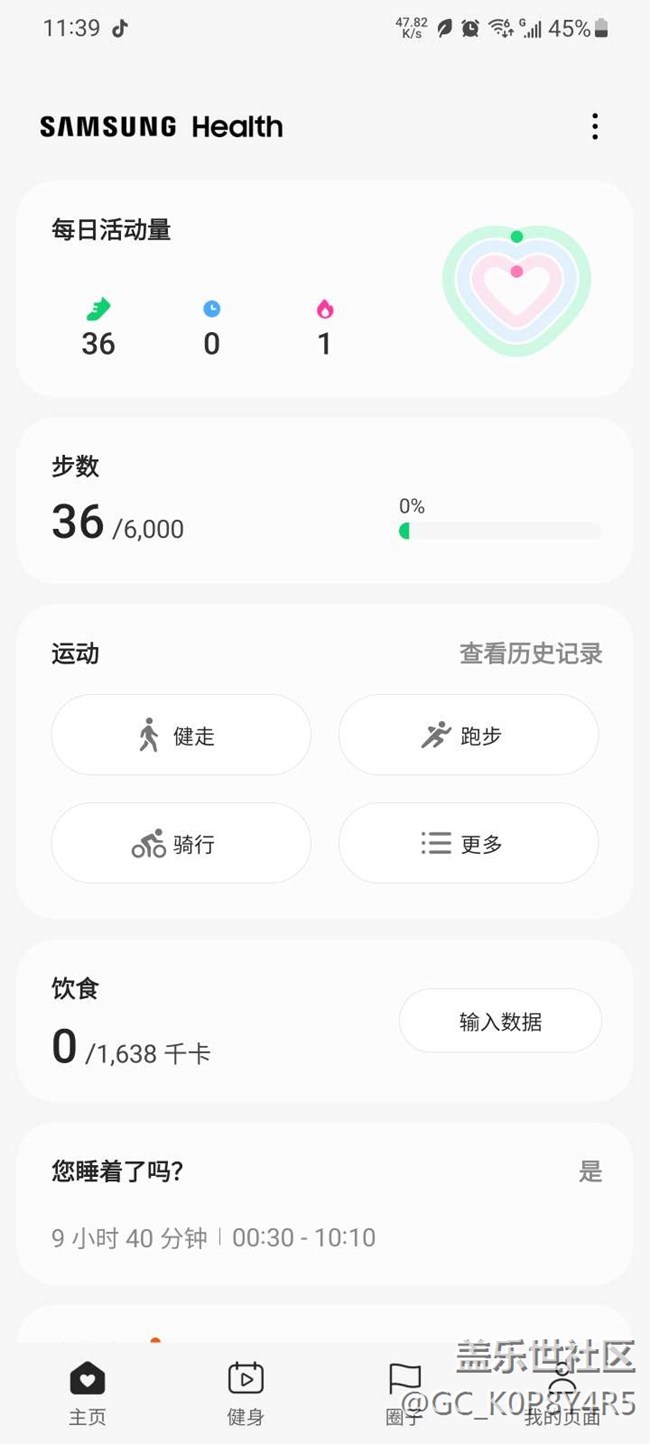This screenshot has width=650, height=1444.
Task: Open the 每日活动量 daily activity card
Action: tap(325, 289)
